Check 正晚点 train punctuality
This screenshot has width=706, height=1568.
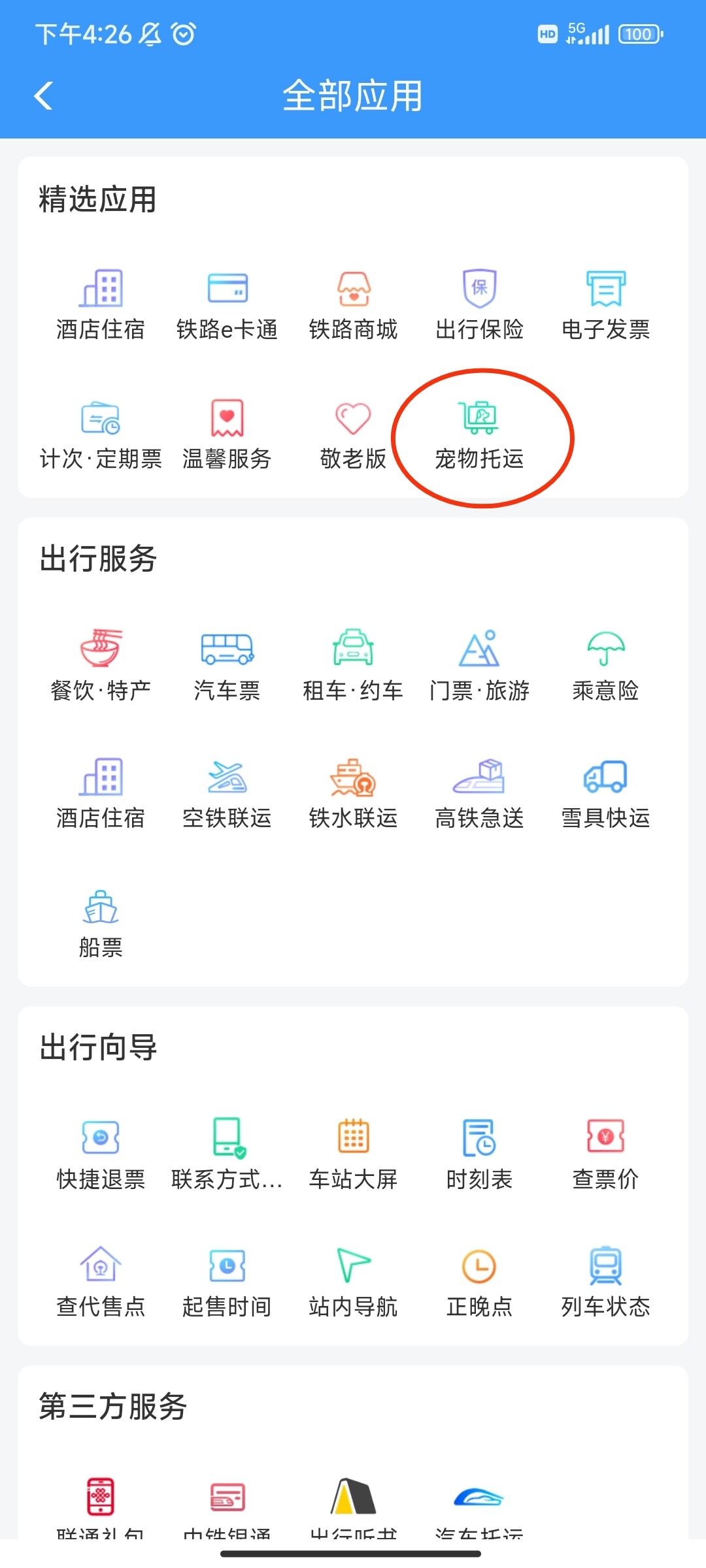480,1283
